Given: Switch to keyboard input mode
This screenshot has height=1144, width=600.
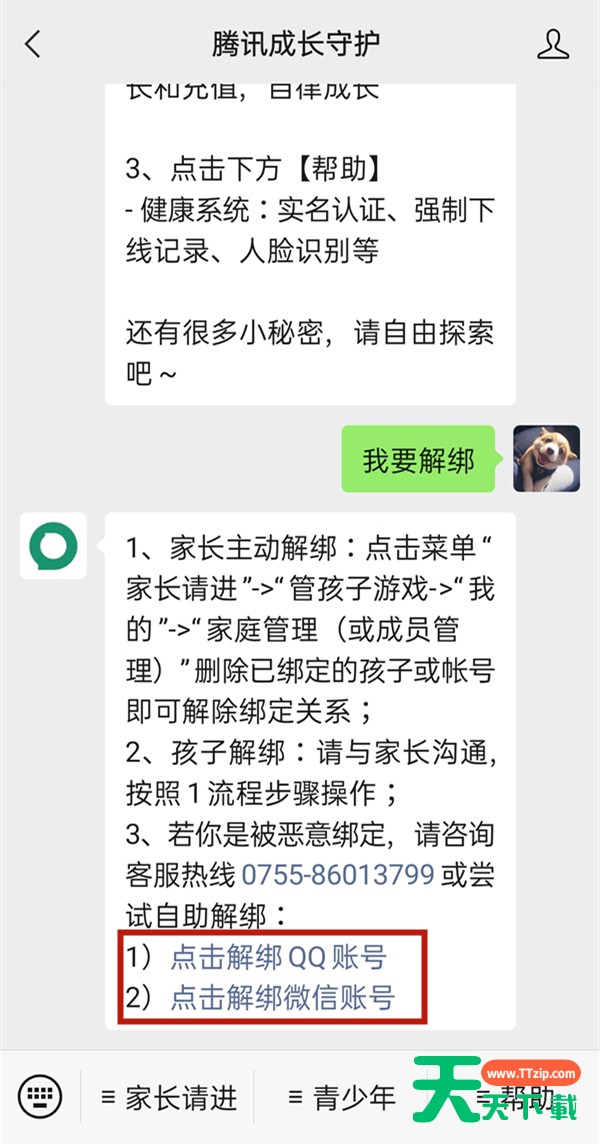Looking at the screenshot, I should 40,1095.
